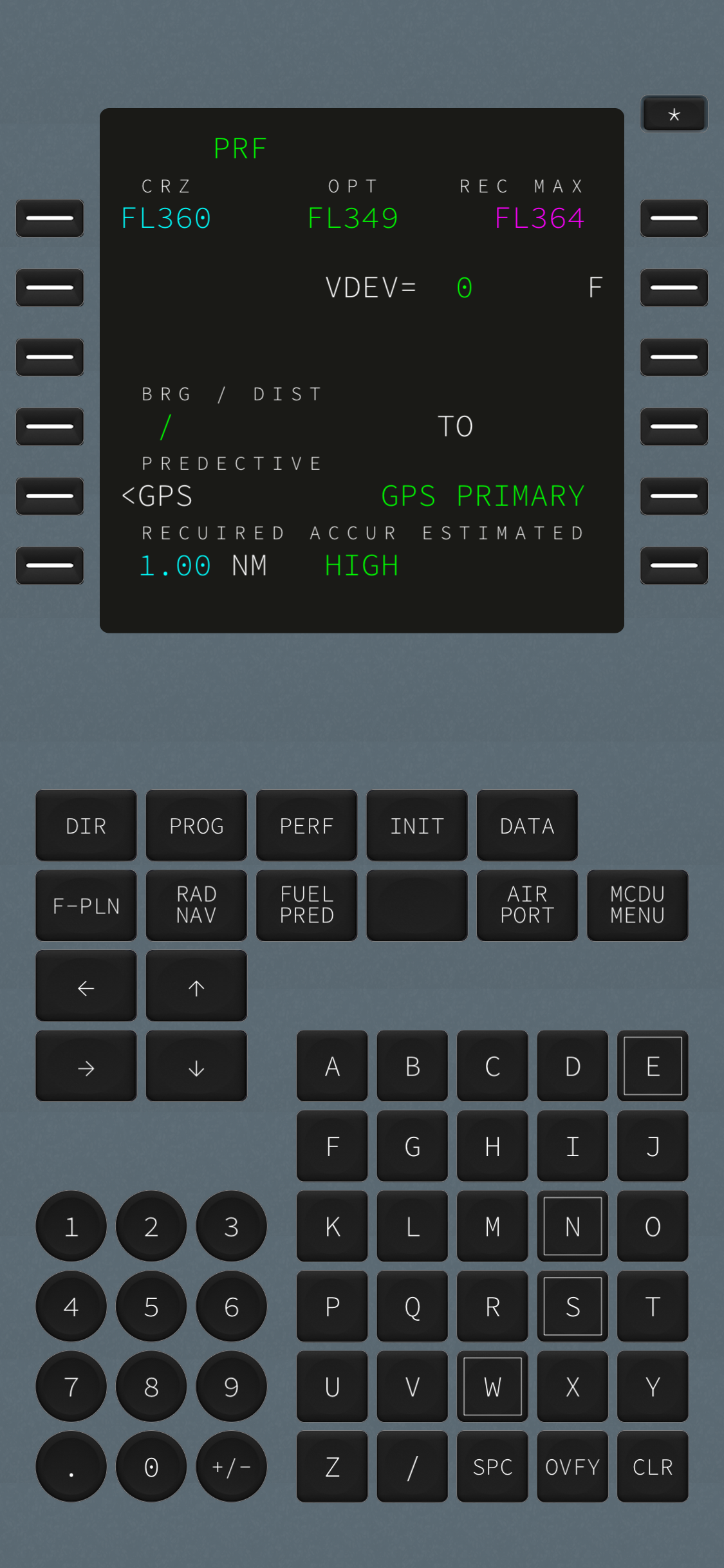Open the F-PLN flight plan page

point(85,906)
